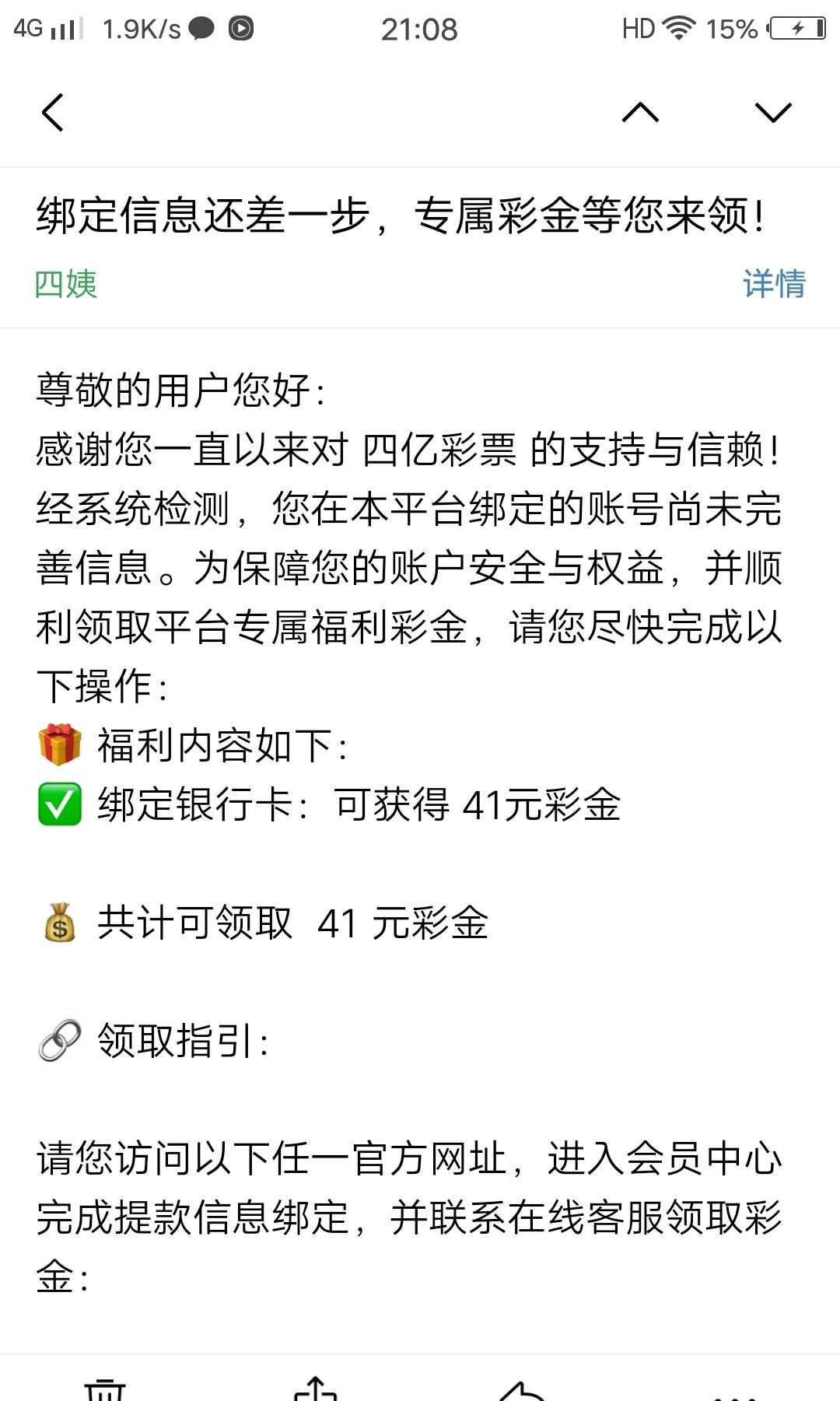840x1401 pixels.
Task: Go back to the inbox
Action: coord(52,113)
